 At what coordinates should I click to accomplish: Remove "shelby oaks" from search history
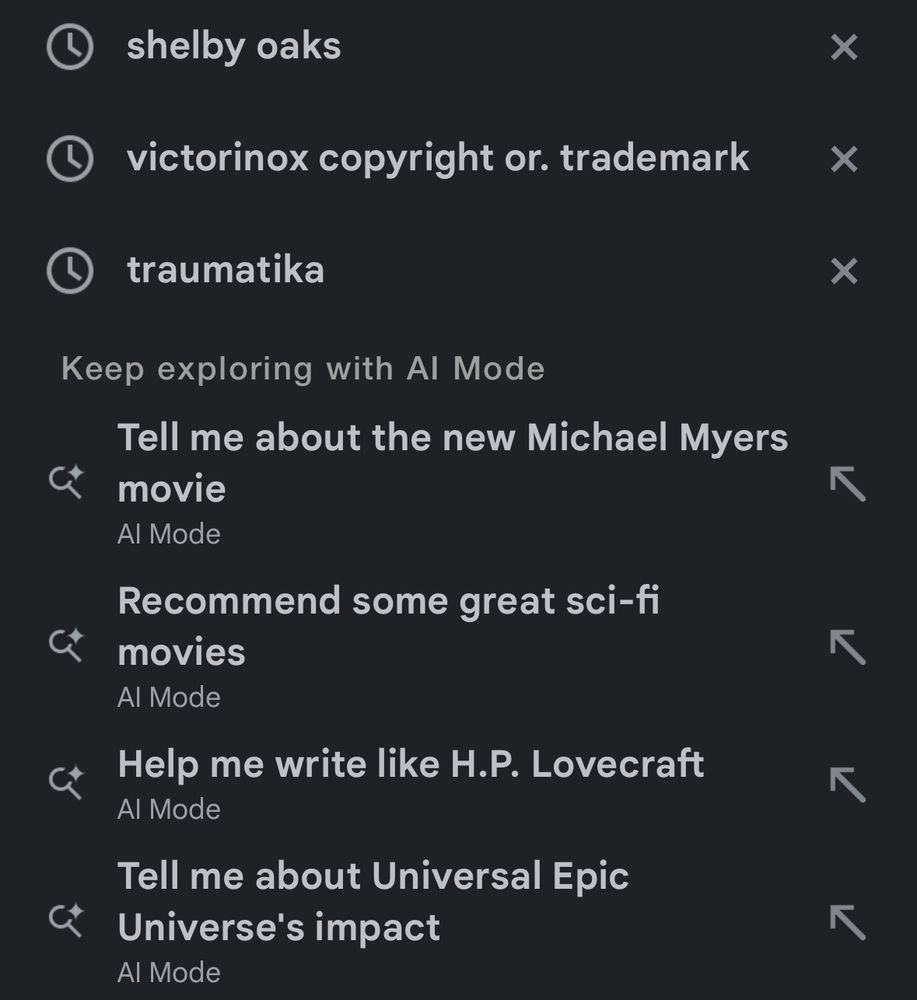[843, 45]
